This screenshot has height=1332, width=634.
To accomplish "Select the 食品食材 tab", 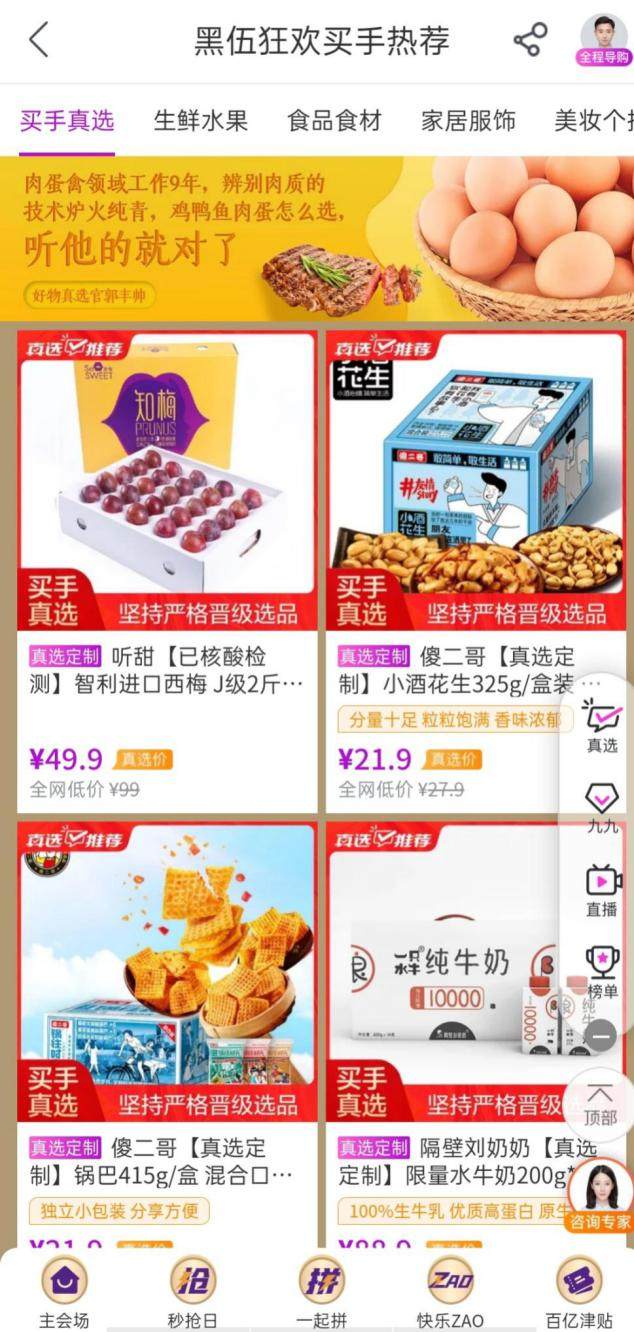I will 334,121.
